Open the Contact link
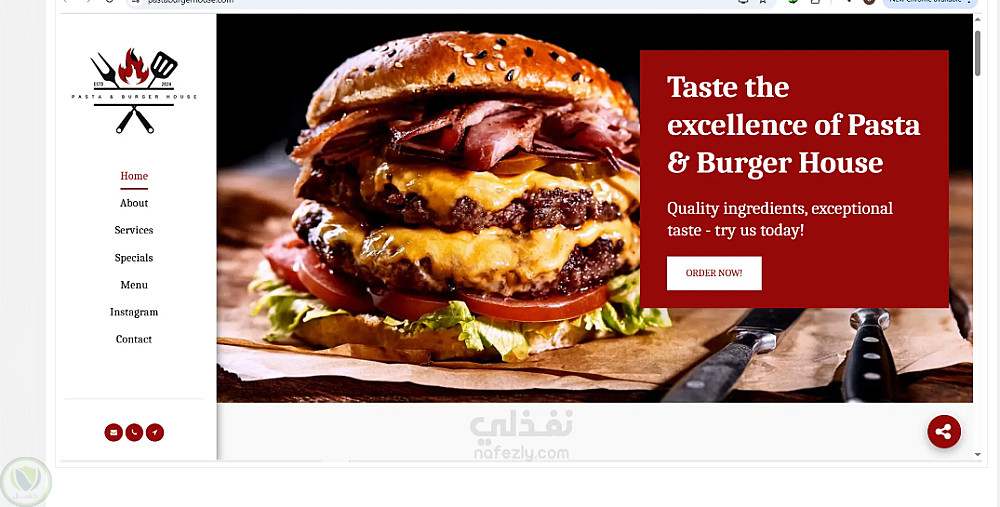This screenshot has height=507, width=1000. [x=134, y=339]
